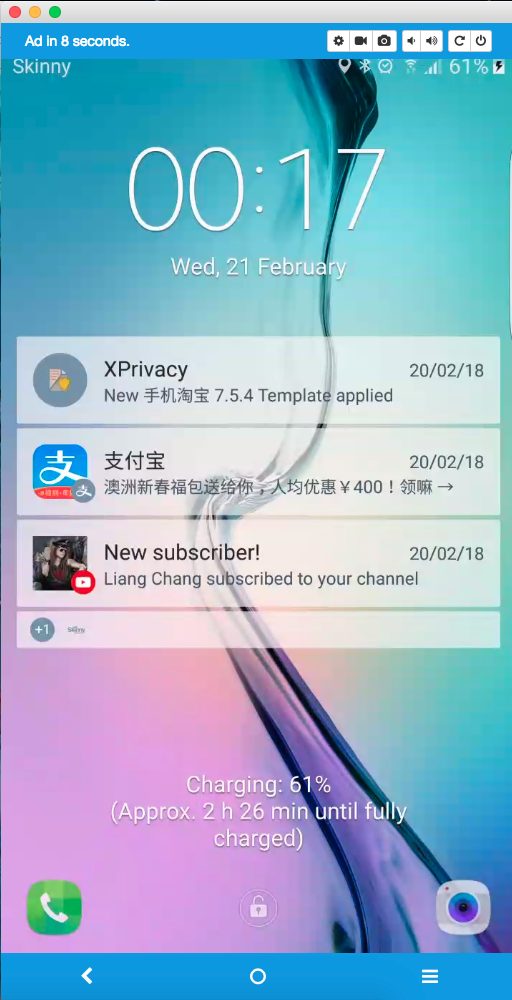Start screen video recording

[x=361, y=41]
